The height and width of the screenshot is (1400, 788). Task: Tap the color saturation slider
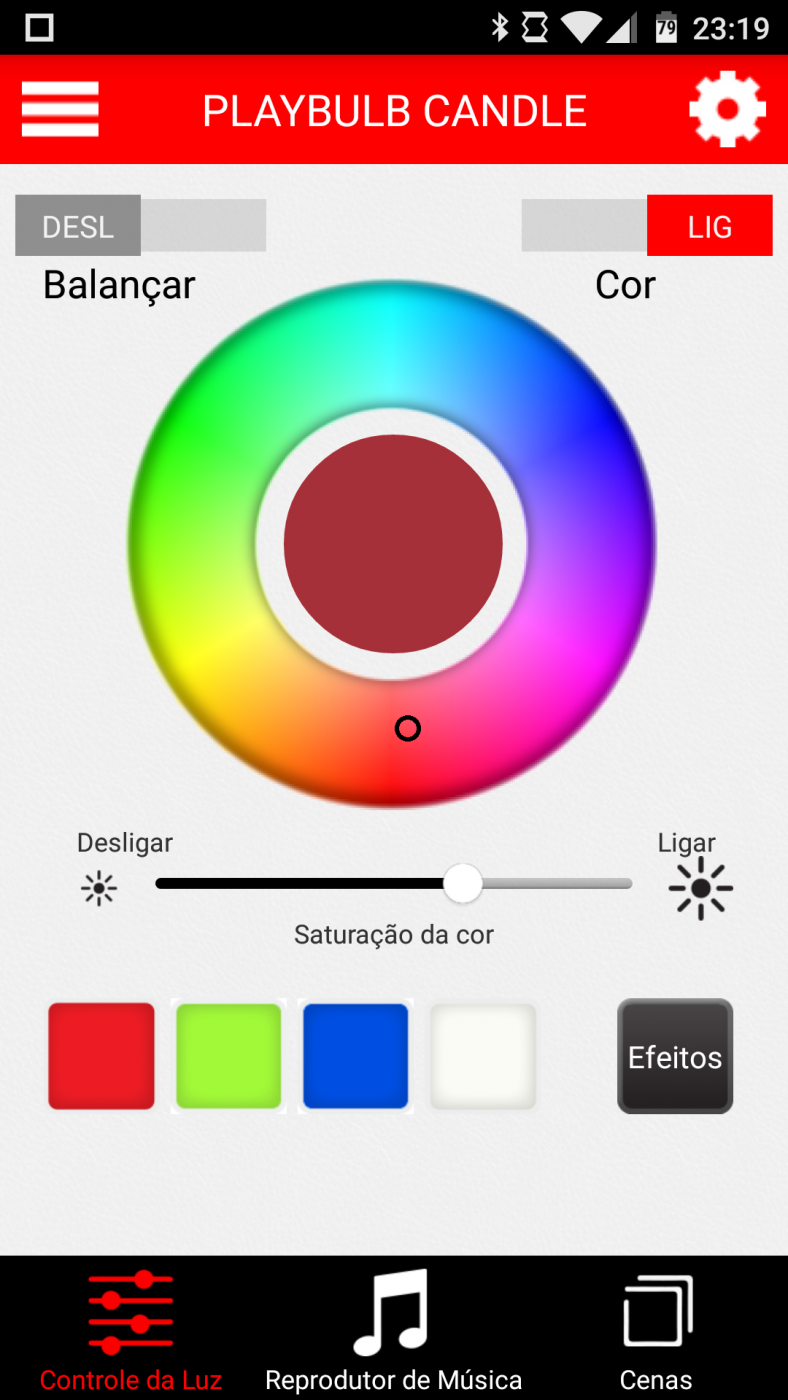(394, 884)
